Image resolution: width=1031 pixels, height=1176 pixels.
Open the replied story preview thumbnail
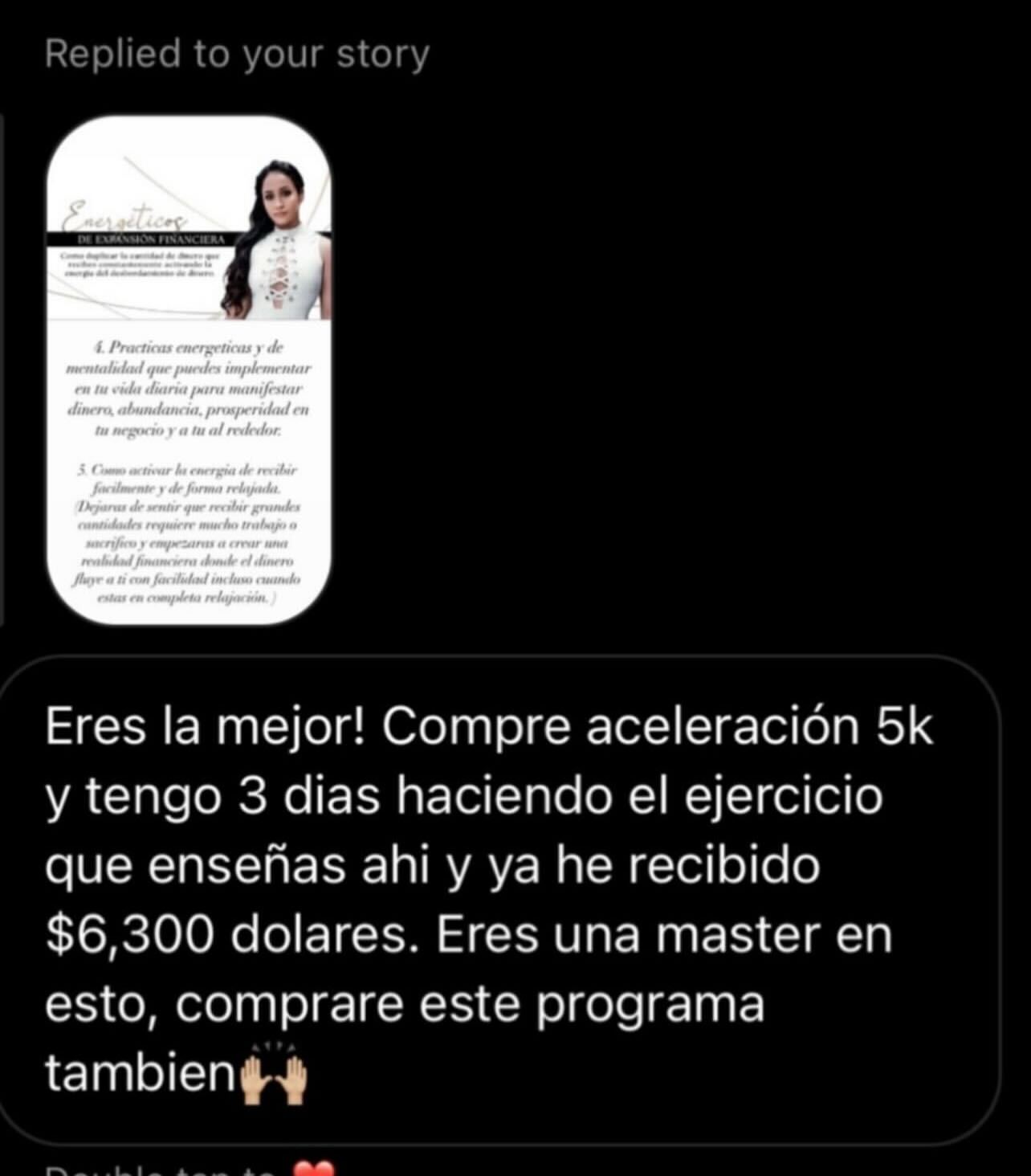coord(189,370)
